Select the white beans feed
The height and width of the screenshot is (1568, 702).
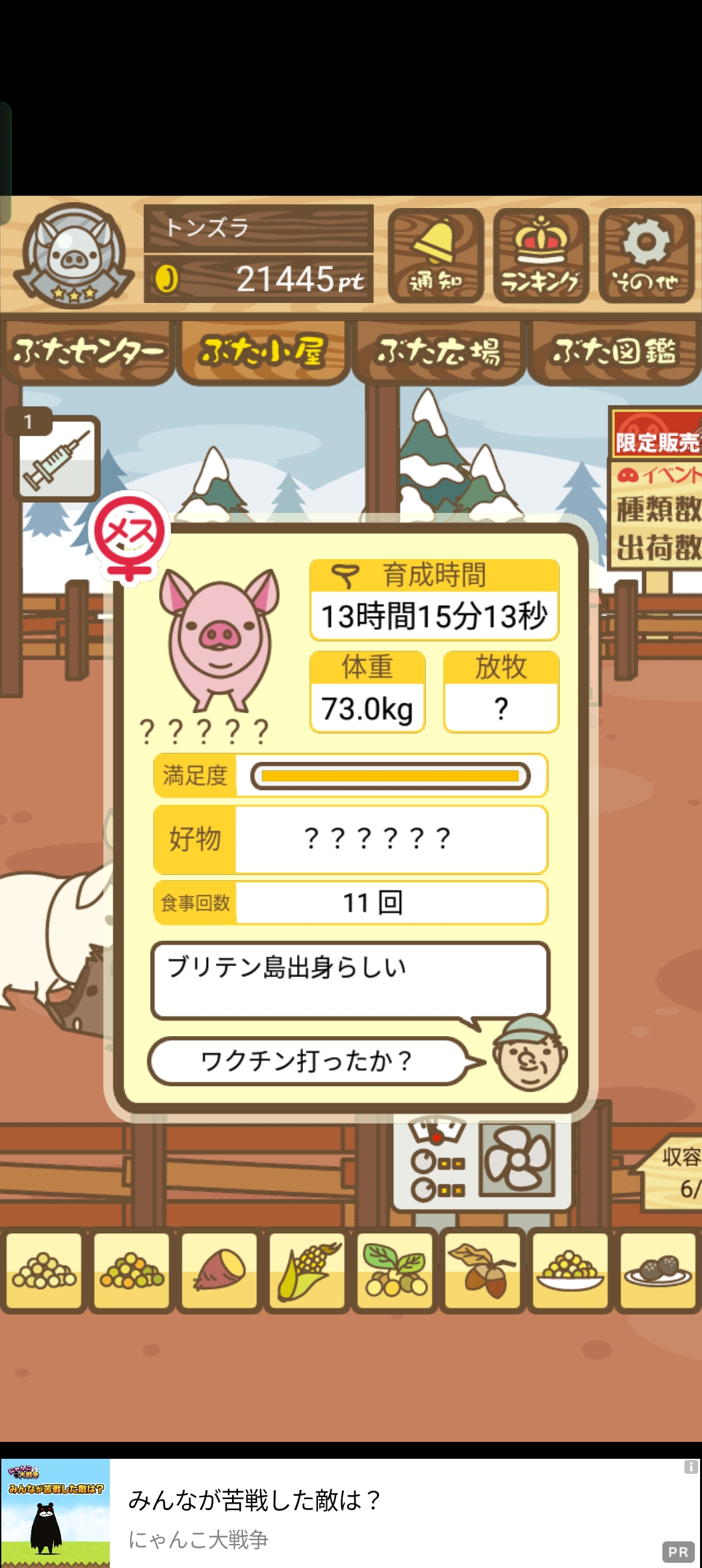(x=44, y=1270)
